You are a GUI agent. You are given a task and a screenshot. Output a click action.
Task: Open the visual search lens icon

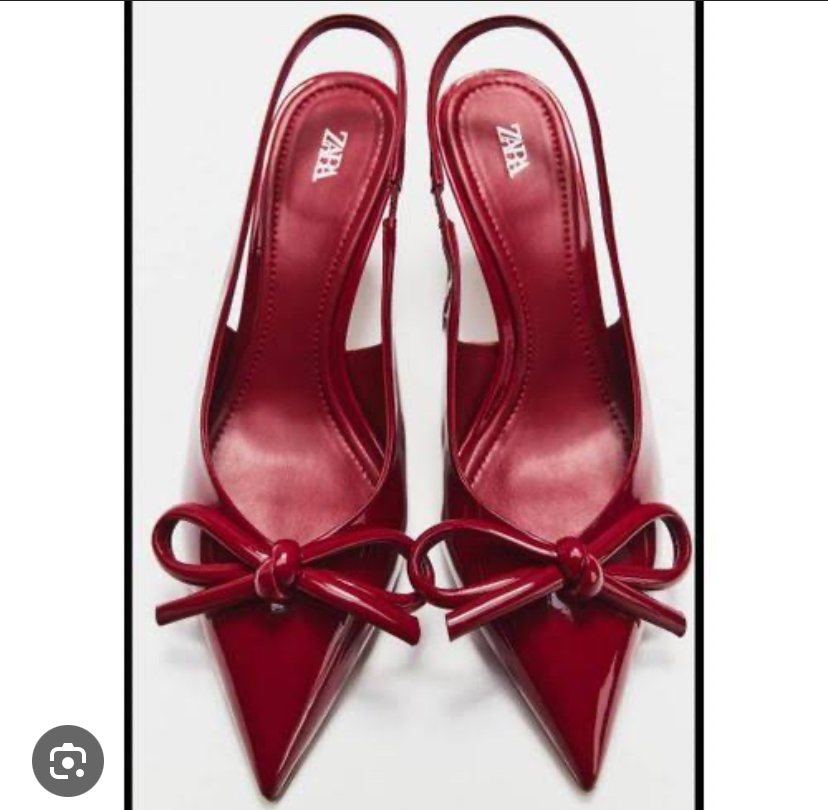point(68,761)
